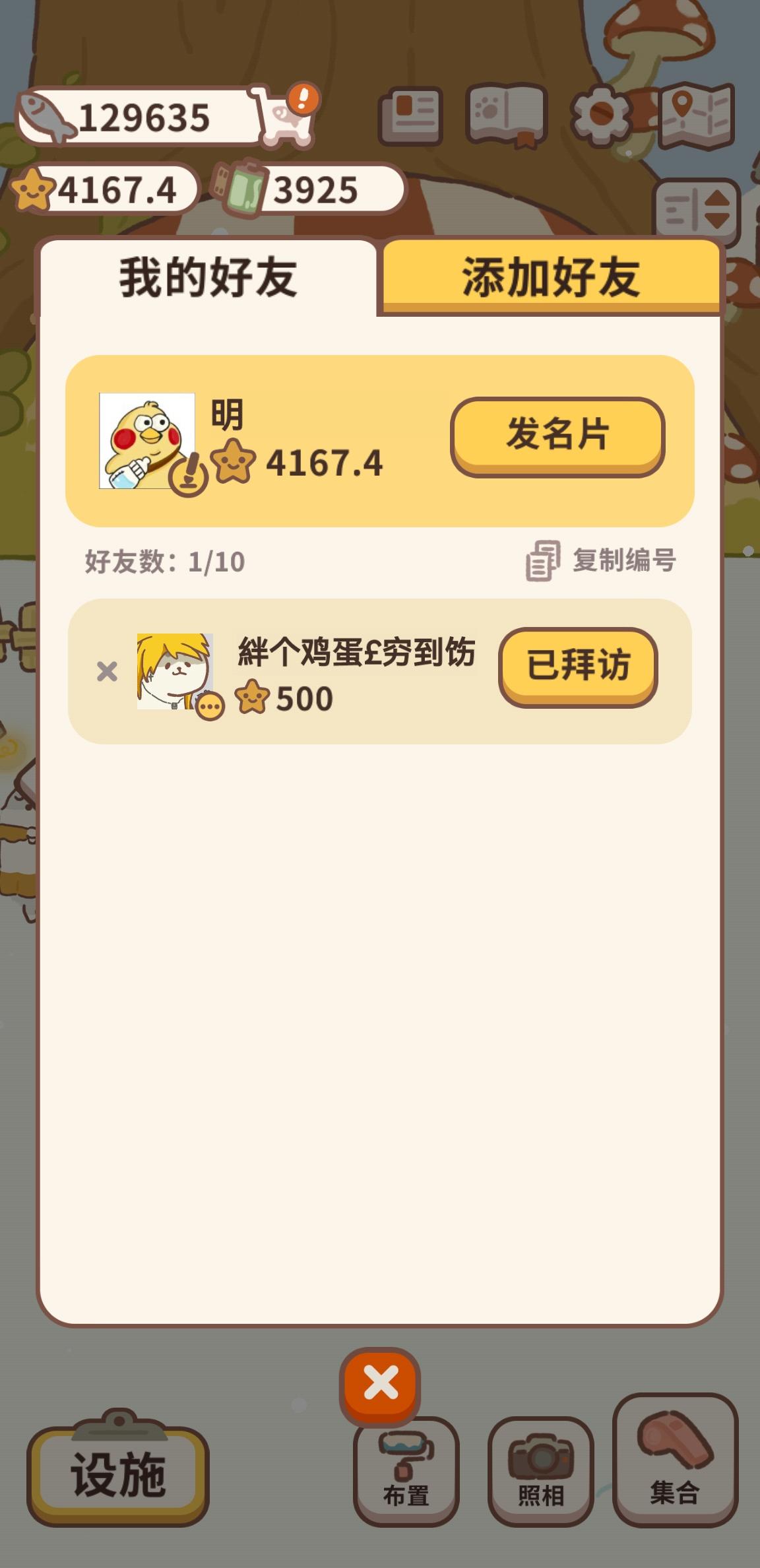Switch to the 添加好友 tab
This screenshot has width=760, height=1568.
pos(550,276)
